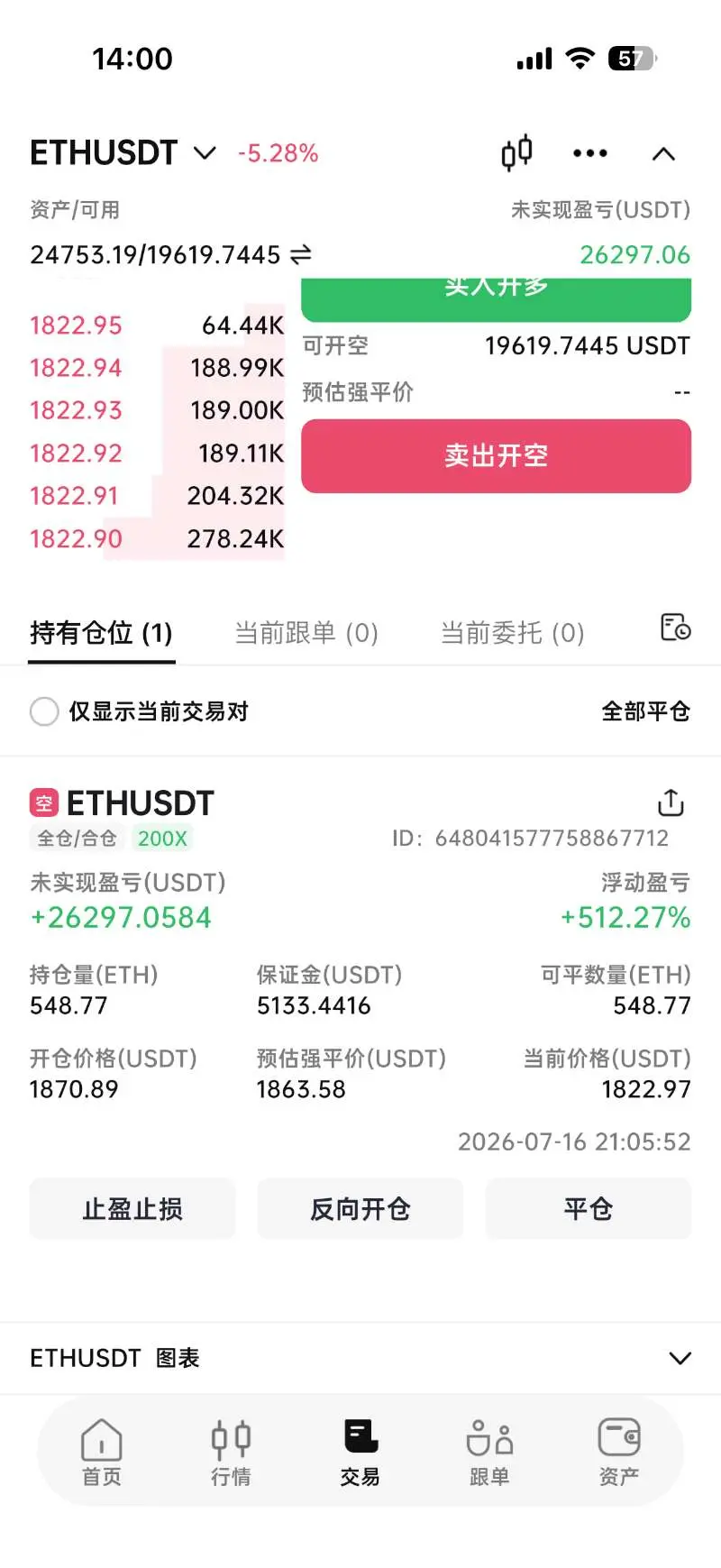The image size is (721, 1568).
Task: Tap 全部平仓 to close all positions
Action: point(645,711)
